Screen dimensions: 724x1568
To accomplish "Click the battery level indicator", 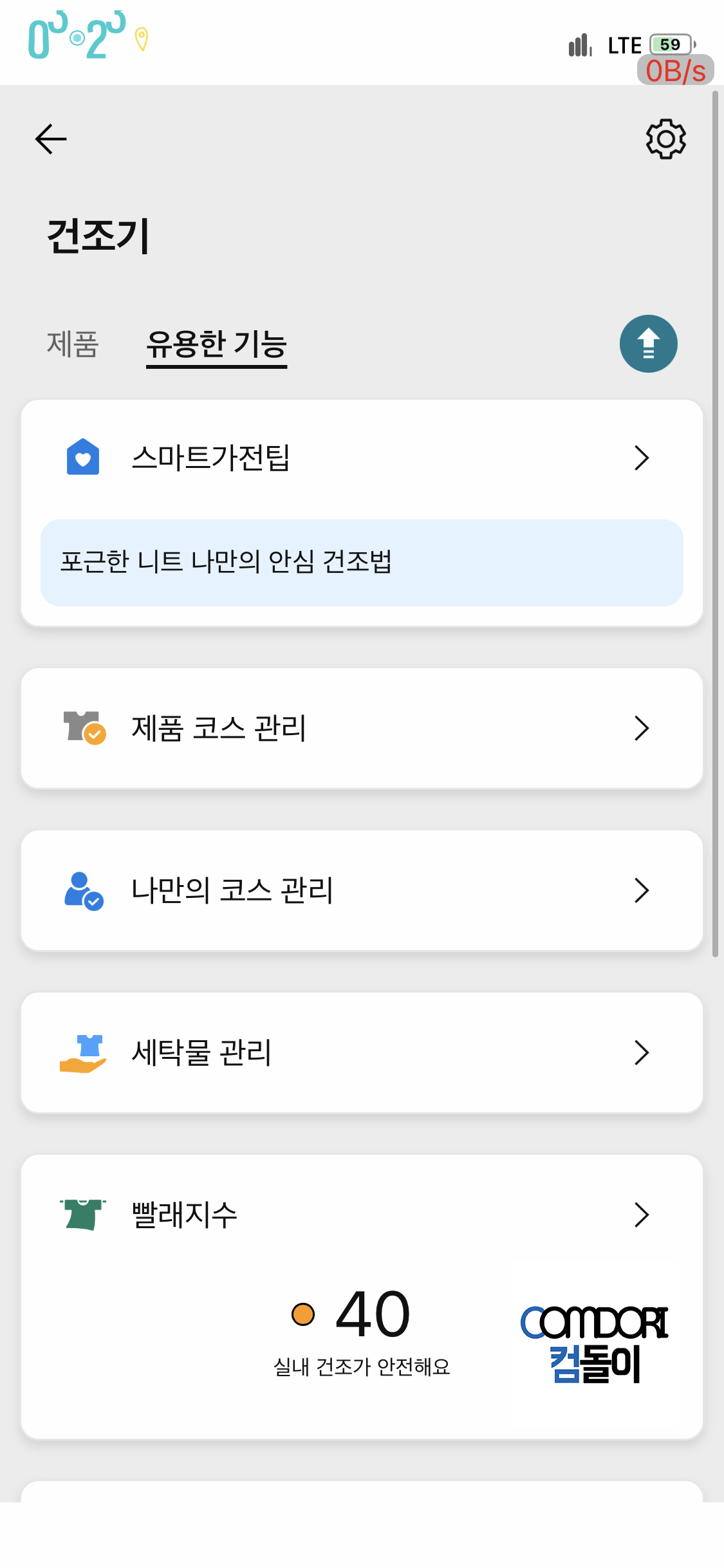I will coord(669,44).
